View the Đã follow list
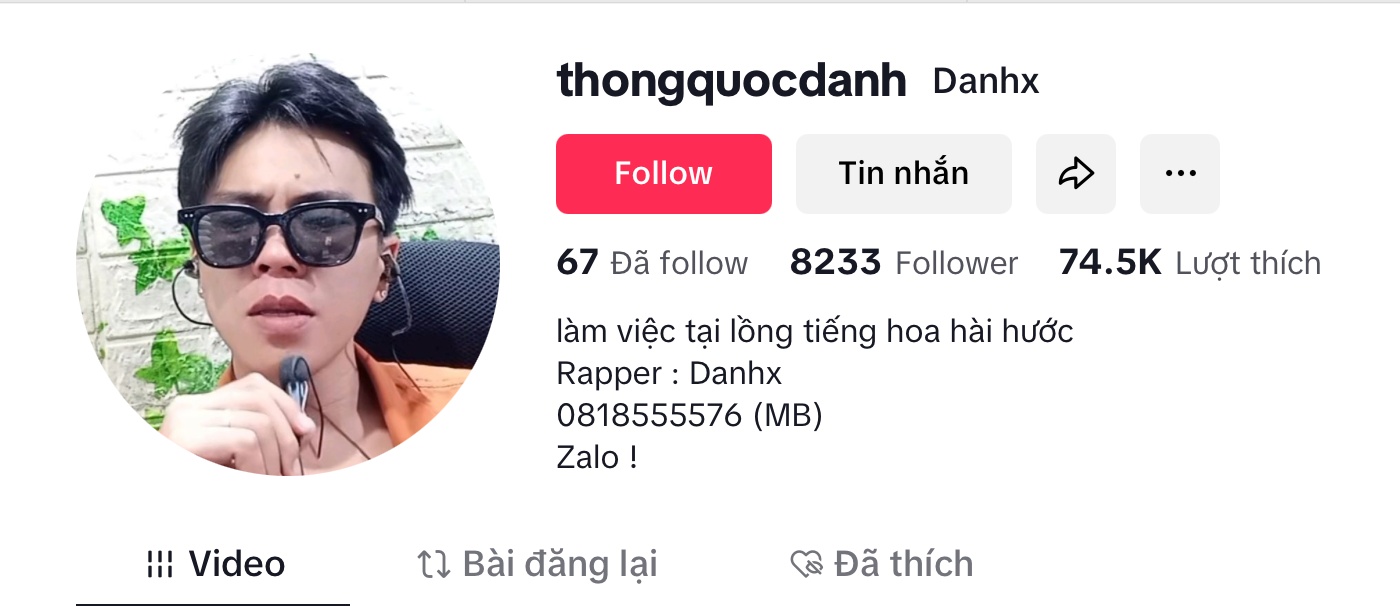 pos(652,263)
